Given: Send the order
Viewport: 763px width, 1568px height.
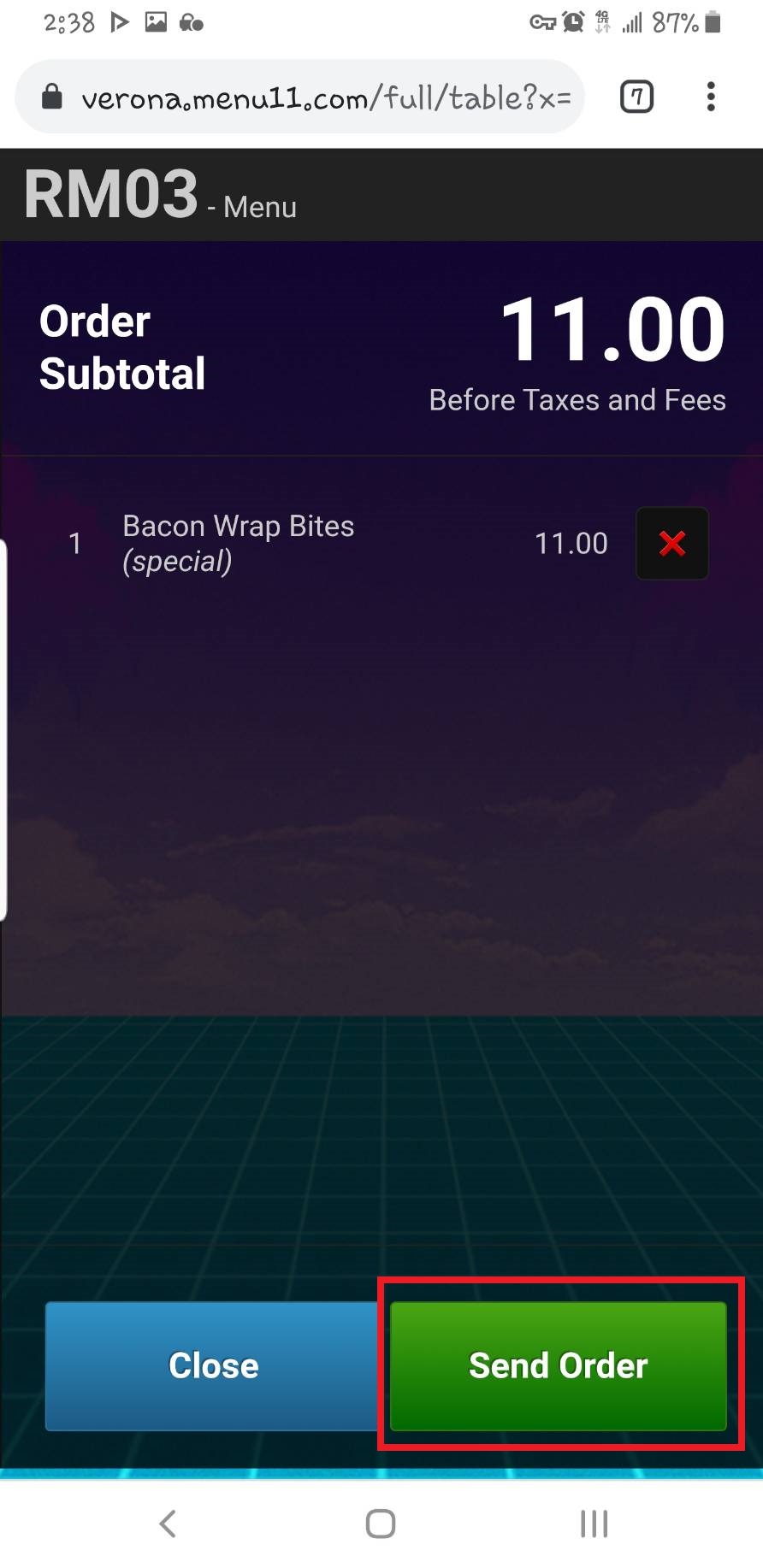Looking at the screenshot, I should pos(559,1365).
